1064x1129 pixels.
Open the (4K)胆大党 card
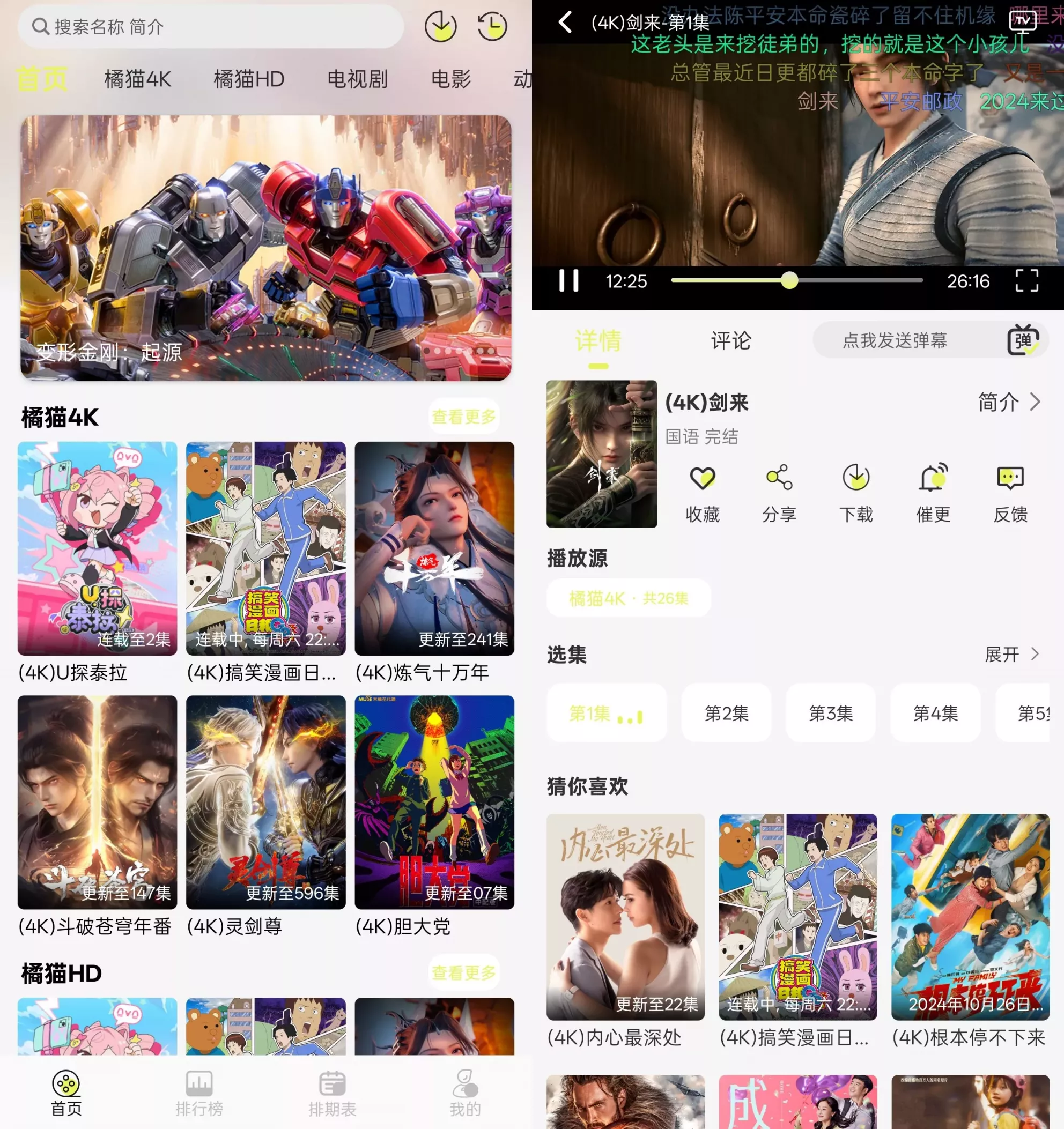coord(434,803)
